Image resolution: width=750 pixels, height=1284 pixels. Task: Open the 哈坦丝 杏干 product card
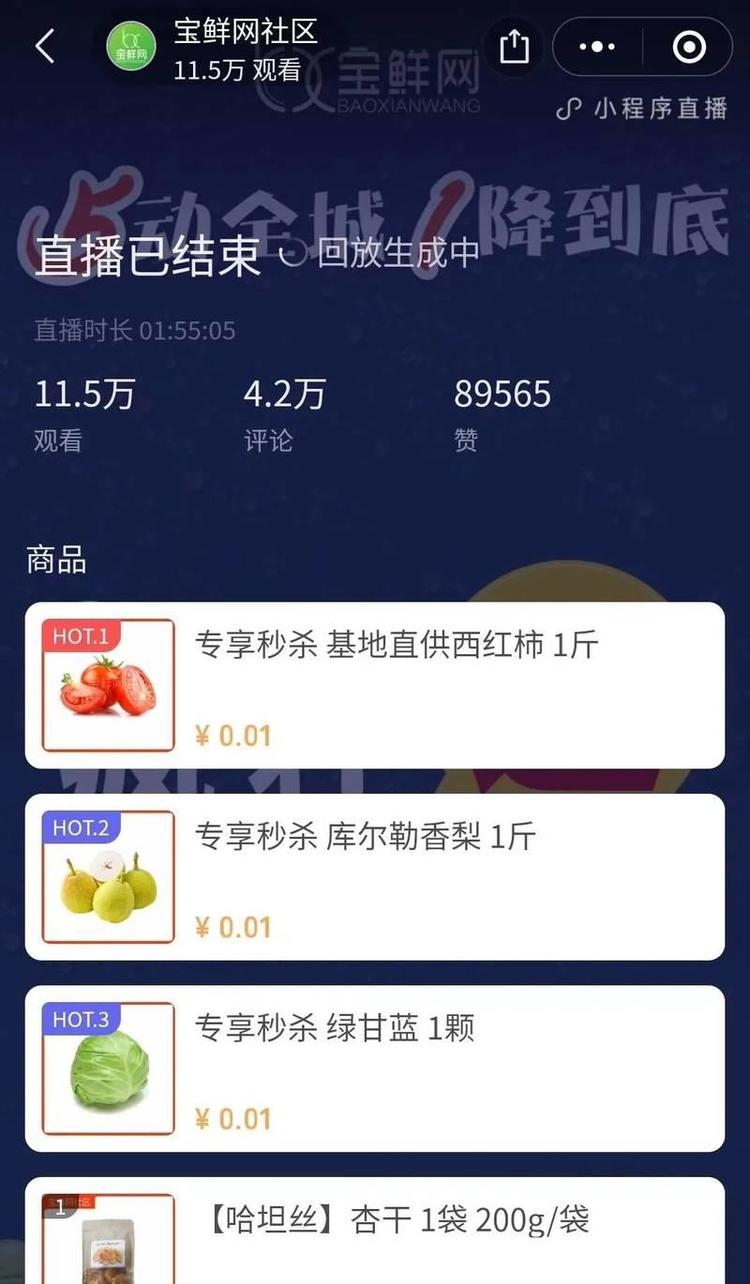(x=375, y=1232)
